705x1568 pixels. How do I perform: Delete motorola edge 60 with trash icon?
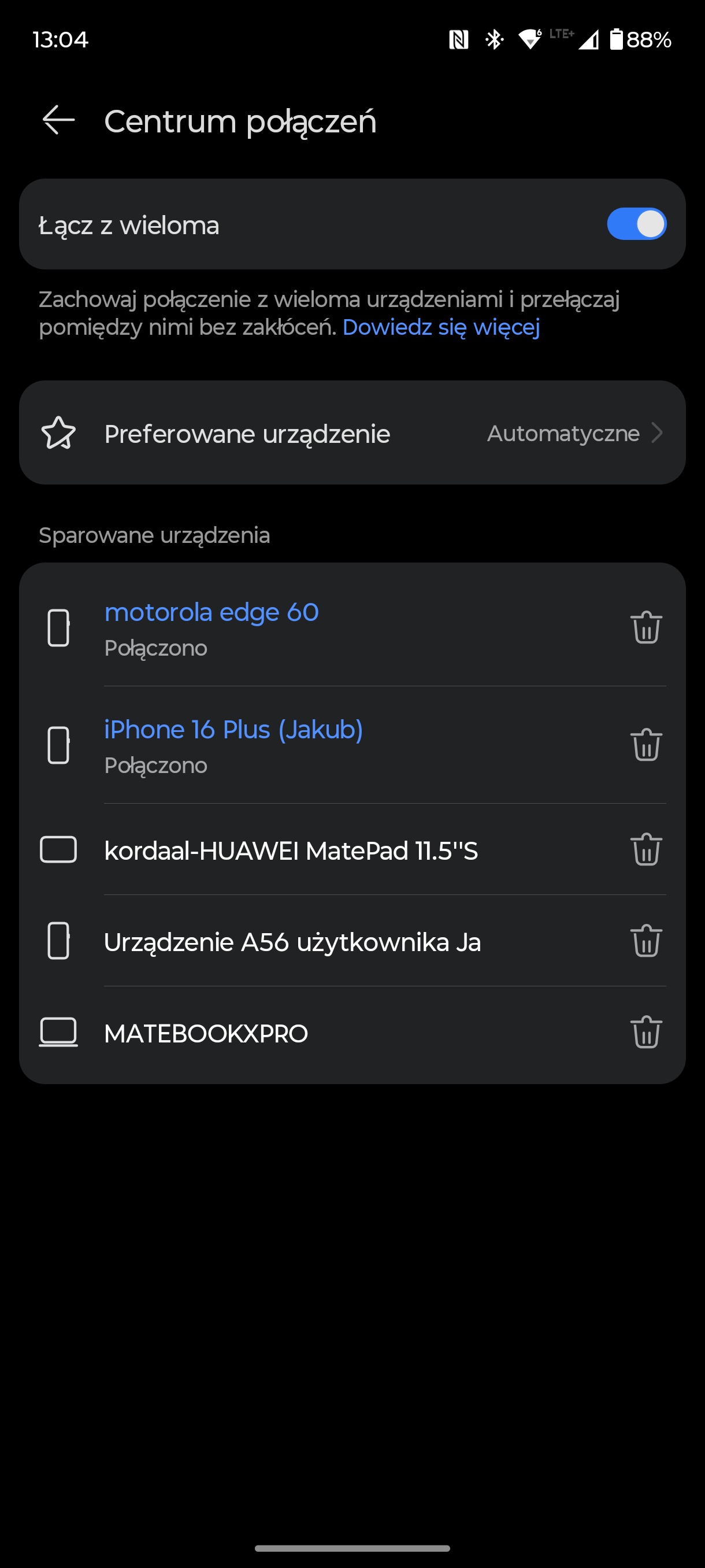(646, 627)
